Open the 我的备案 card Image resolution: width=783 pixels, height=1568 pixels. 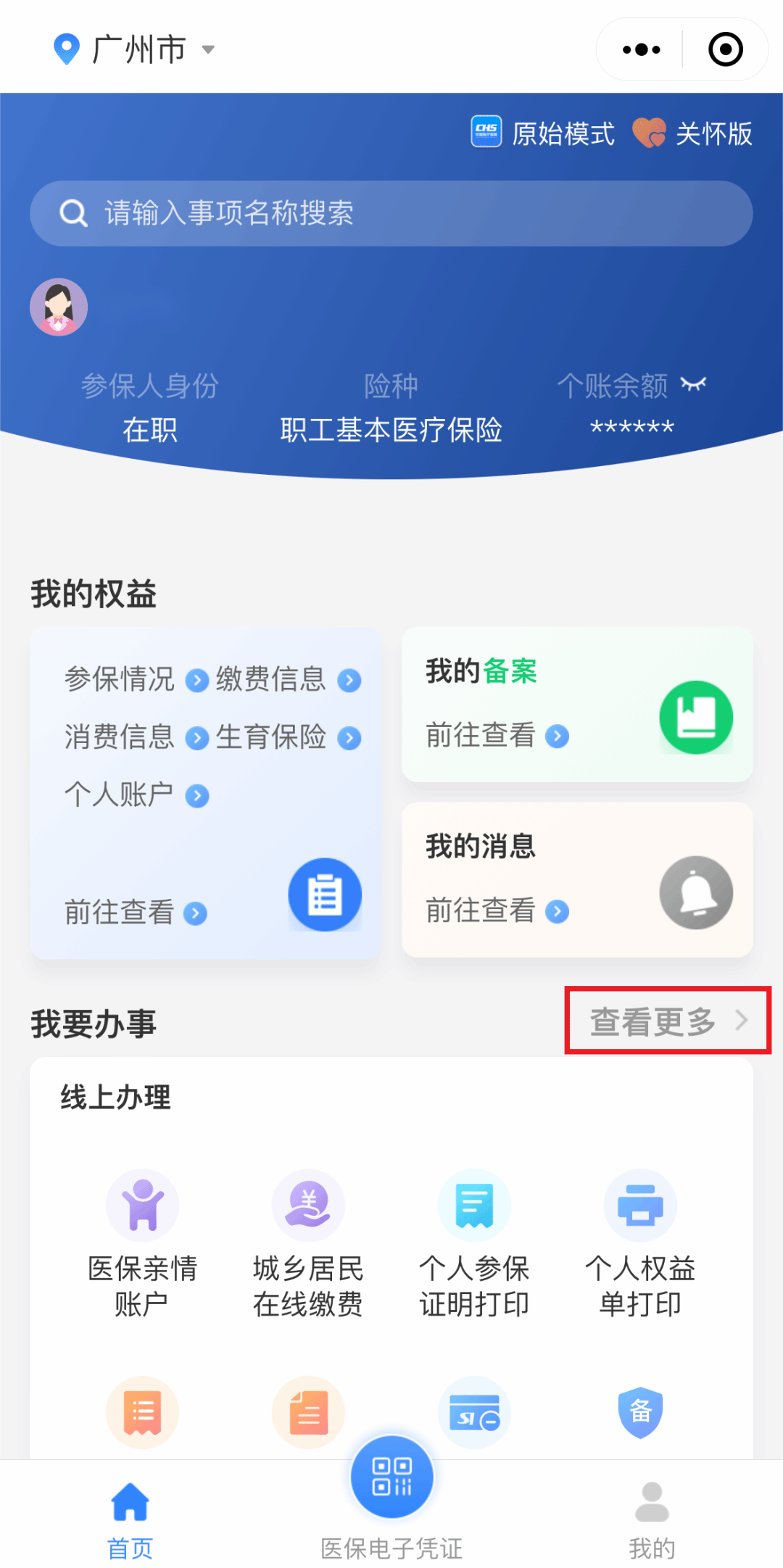[577, 705]
